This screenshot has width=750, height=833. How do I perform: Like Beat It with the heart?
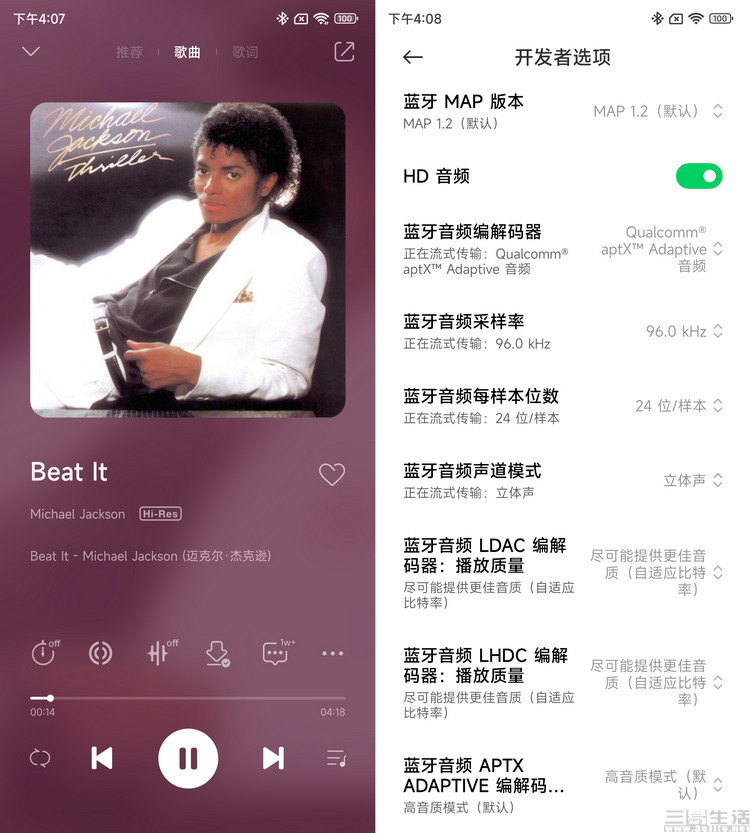[x=332, y=474]
